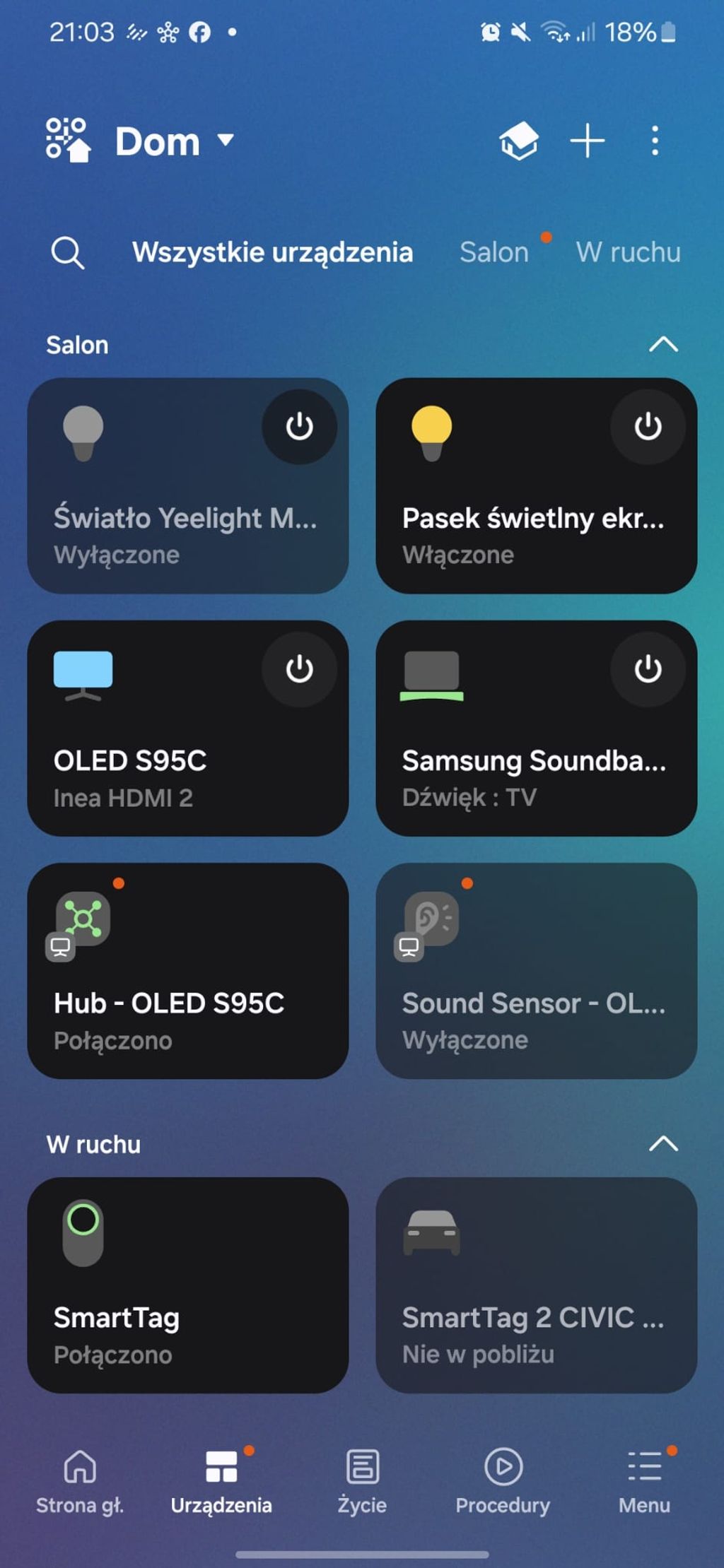Collapse the W ruchu section
This screenshot has height=1568, width=724.
[663, 1144]
